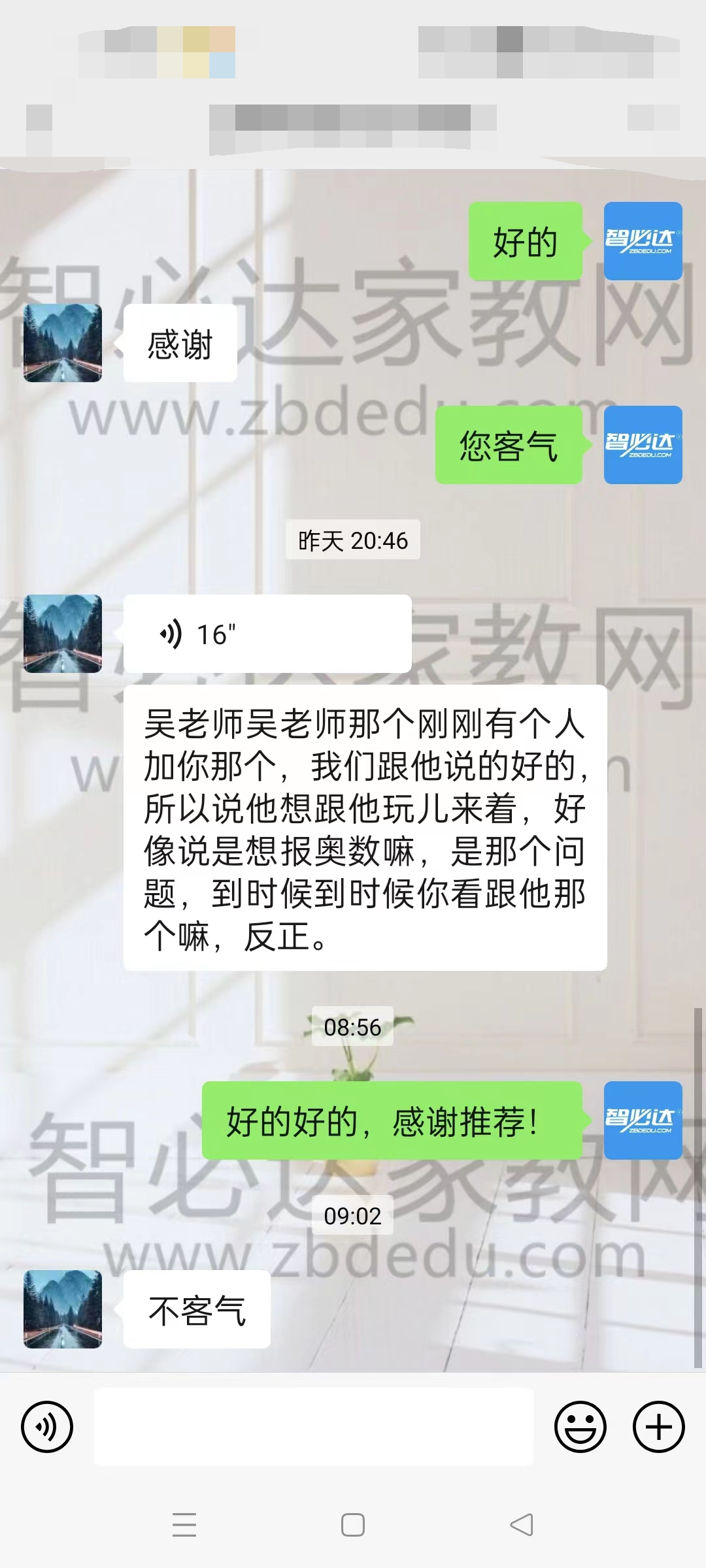Play the 16-second voice message
The image size is (706, 1568).
tap(267, 634)
